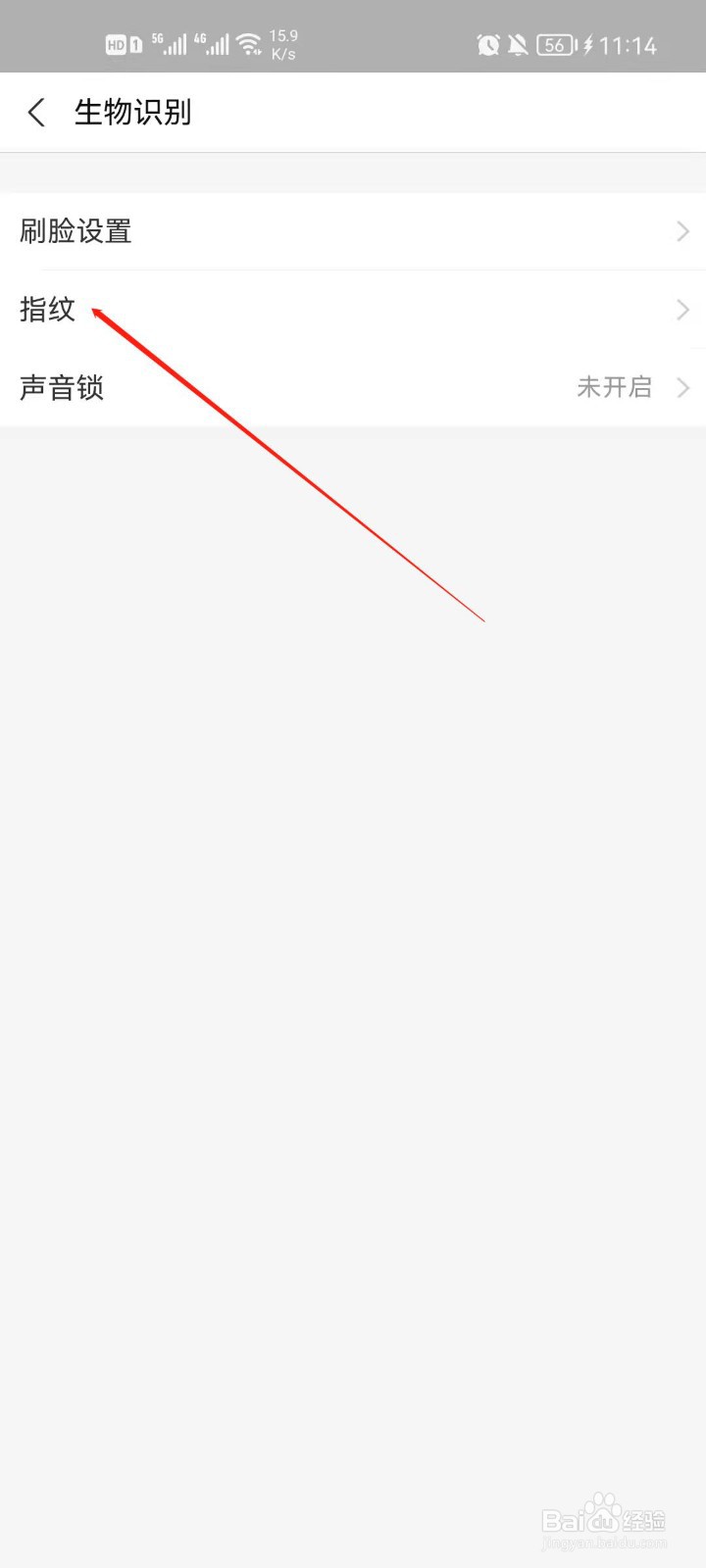
Task: Tap the back arrow icon
Action: [x=36, y=112]
